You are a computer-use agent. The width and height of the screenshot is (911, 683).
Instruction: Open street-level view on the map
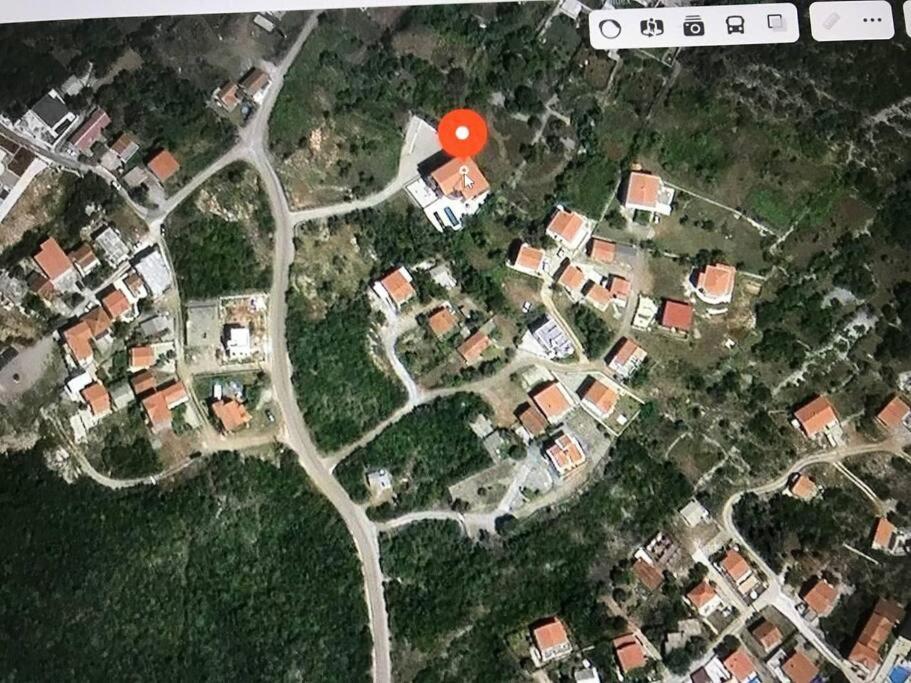coord(652,26)
